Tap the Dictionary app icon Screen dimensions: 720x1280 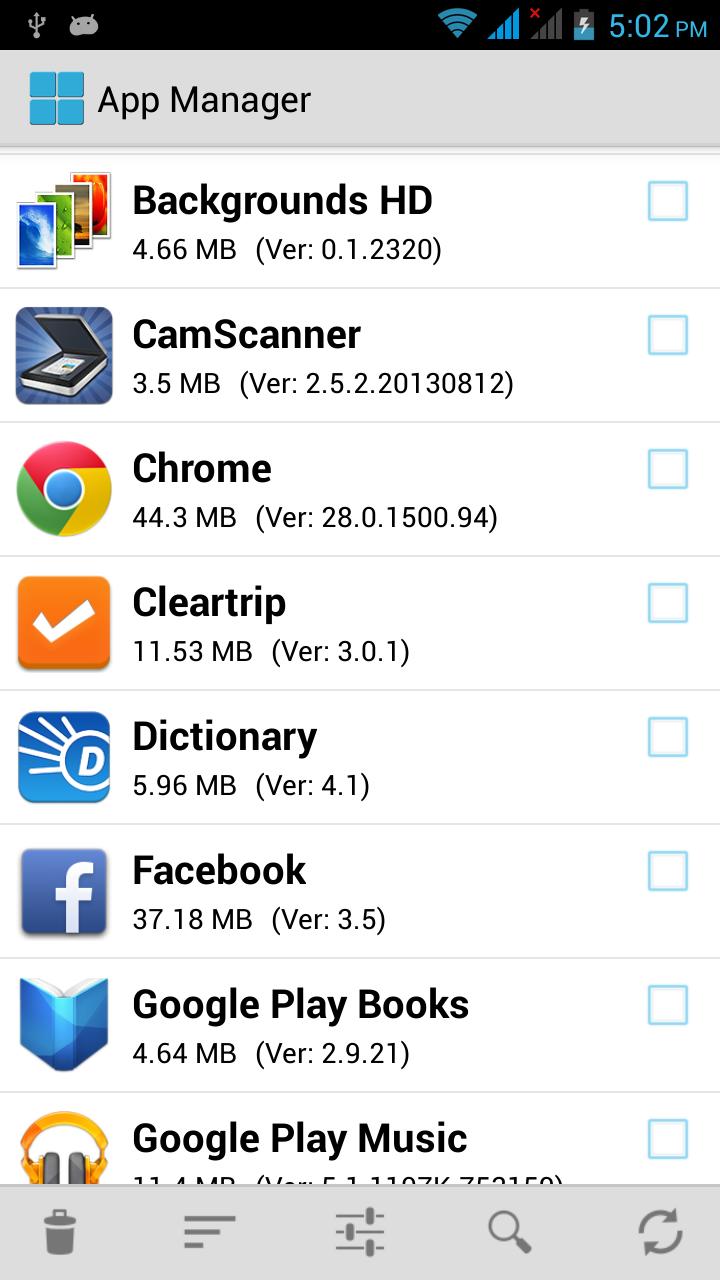[x=63, y=757]
